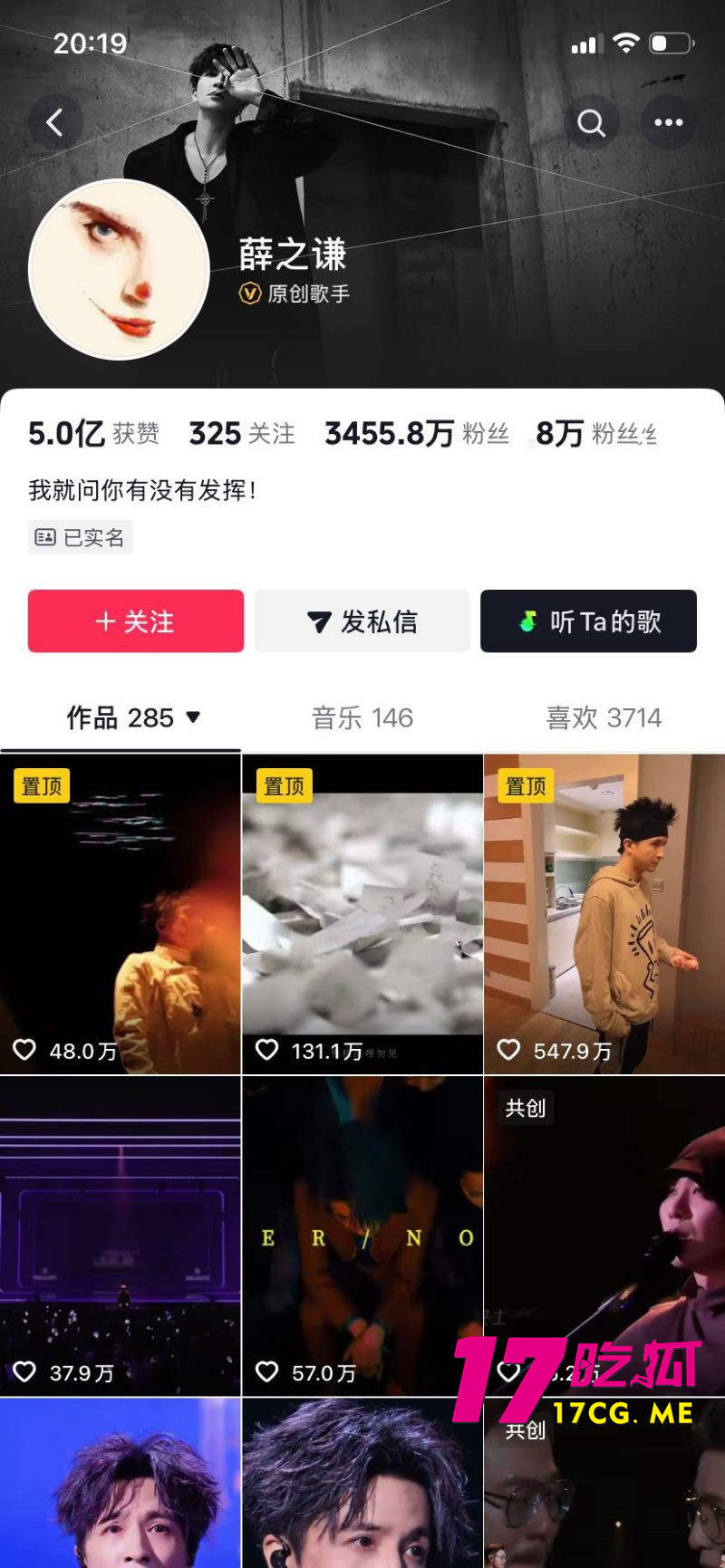Switch to the 喜欢 3714 tab
Image resolution: width=725 pixels, height=1568 pixels.
coord(604,717)
